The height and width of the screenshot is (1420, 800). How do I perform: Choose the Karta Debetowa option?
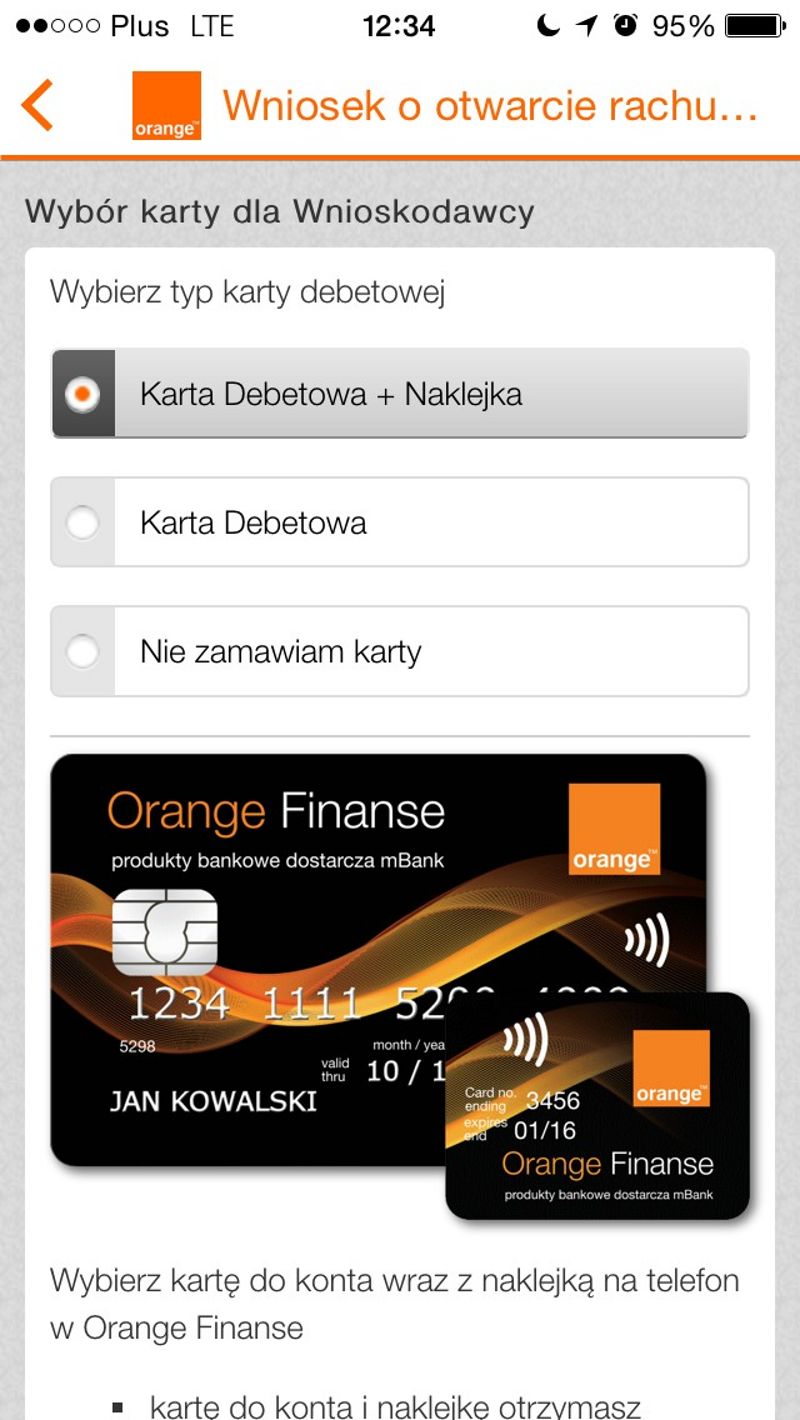[399, 522]
